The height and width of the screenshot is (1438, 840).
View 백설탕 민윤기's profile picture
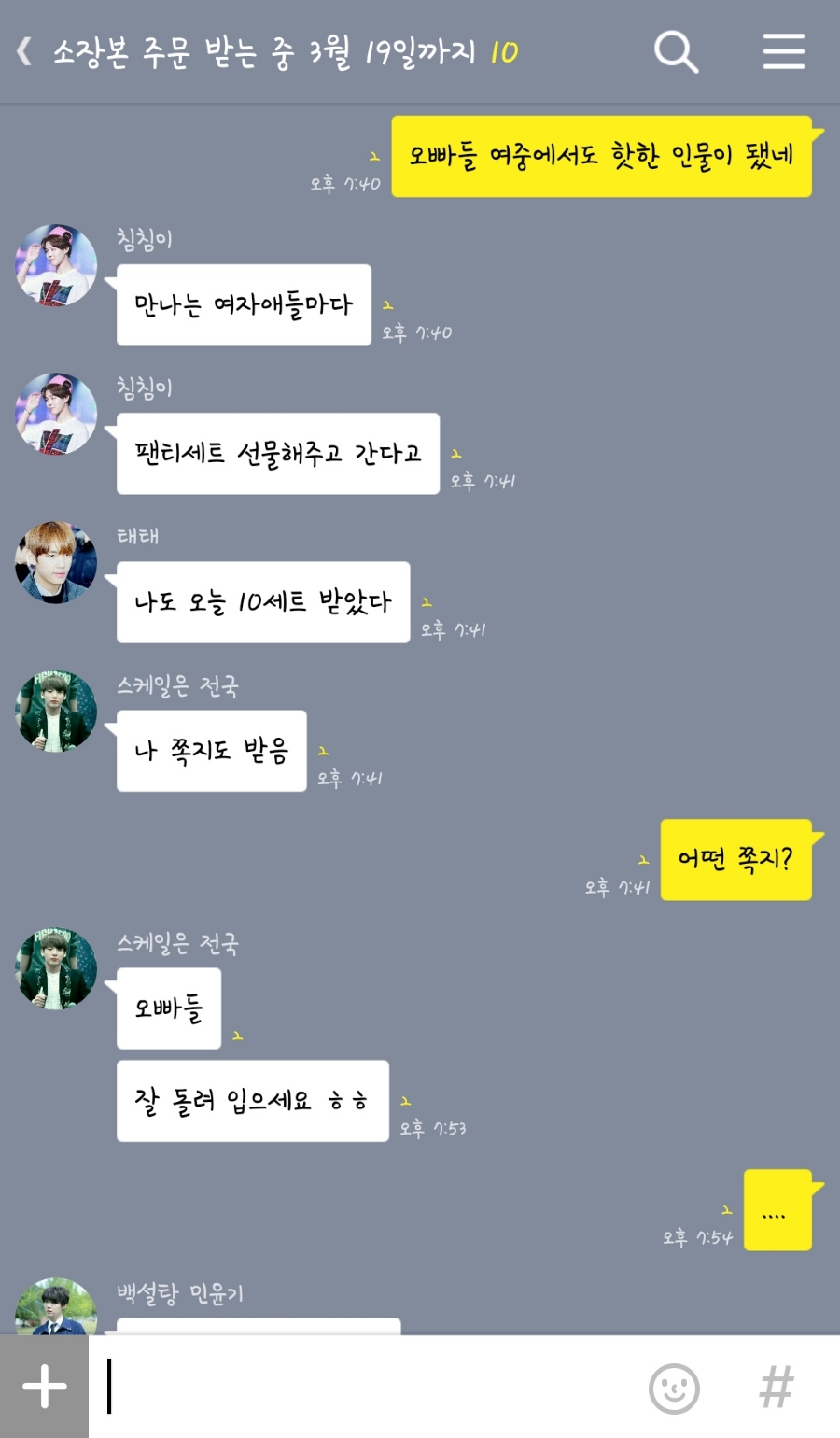click(x=56, y=1307)
